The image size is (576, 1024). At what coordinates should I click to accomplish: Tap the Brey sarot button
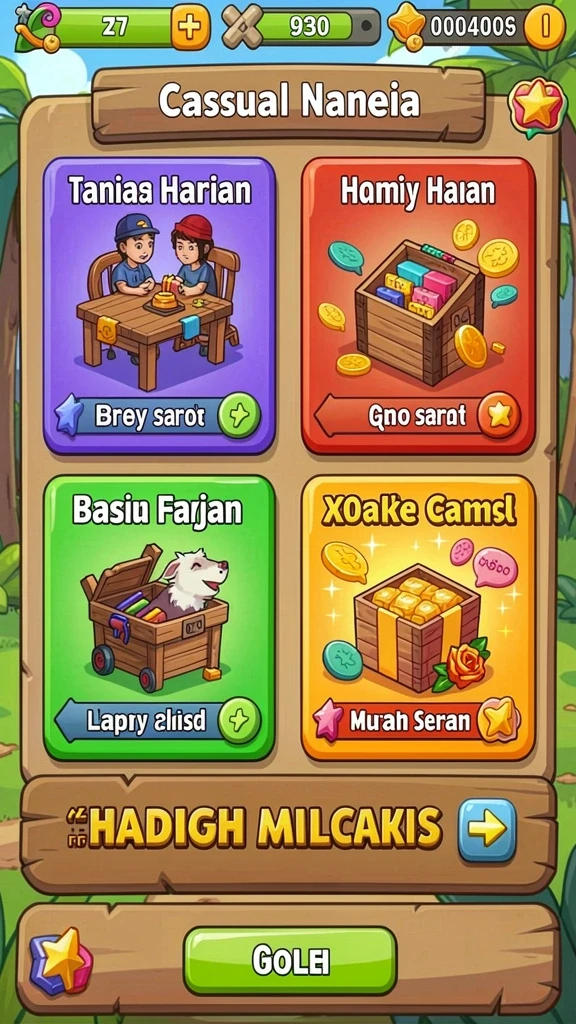tap(158, 415)
